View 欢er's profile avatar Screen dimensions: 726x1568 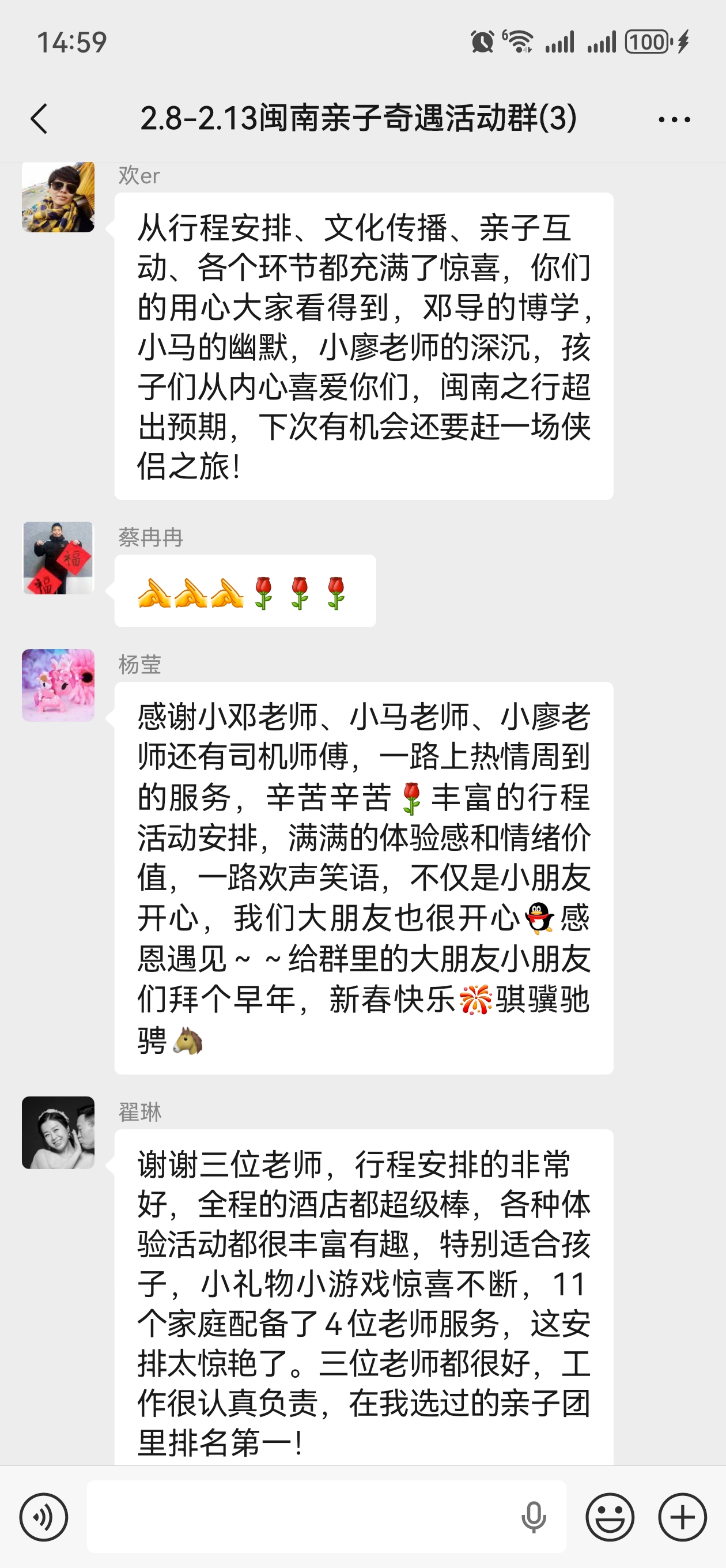point(58,197)
